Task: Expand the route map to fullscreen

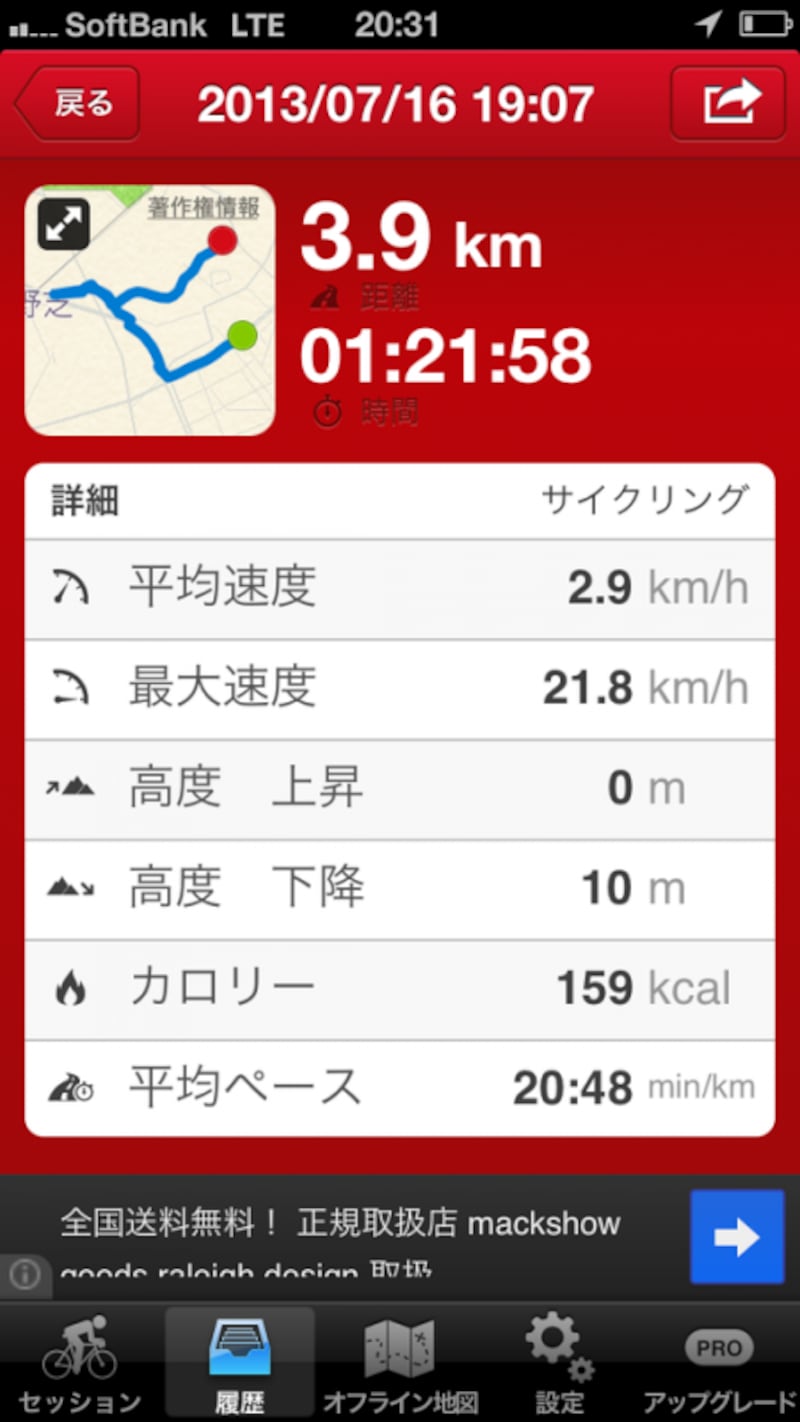Action: click(x=64, y=224)
